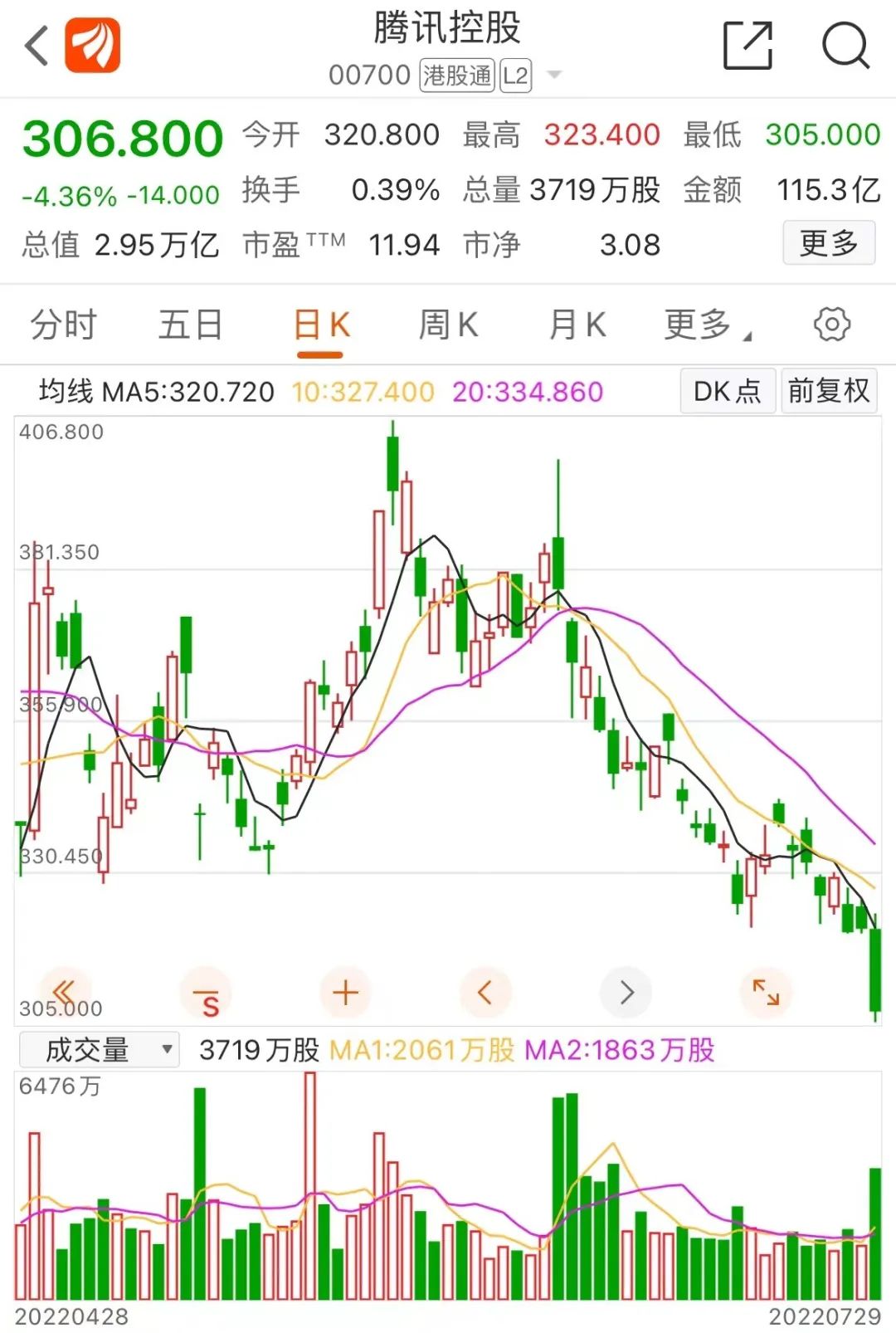Select the 日K chart tab
The height and width of the screenshot is (1333, 896).
tap(321, 325)
